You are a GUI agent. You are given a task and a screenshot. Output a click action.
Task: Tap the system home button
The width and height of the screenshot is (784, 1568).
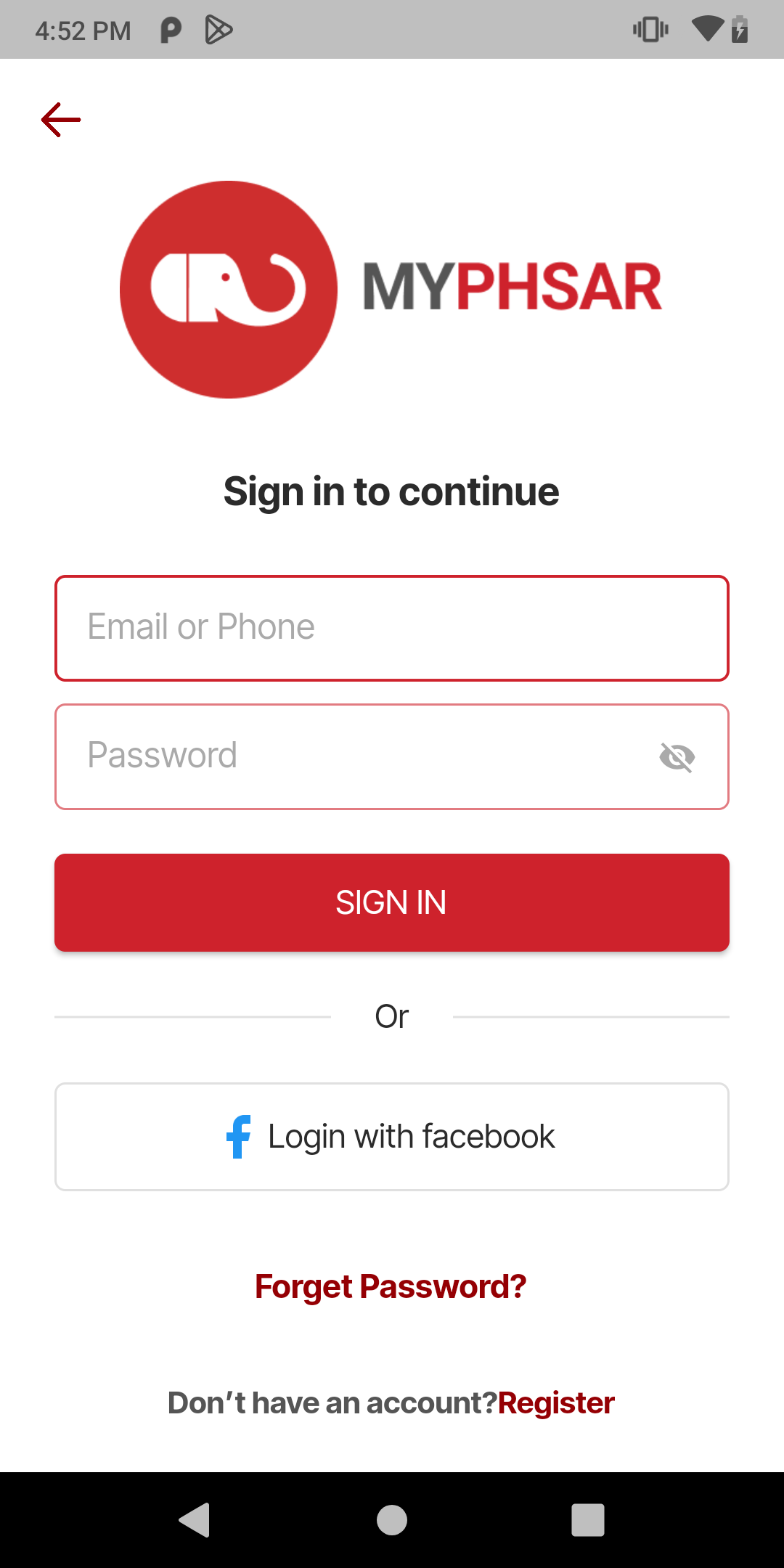[392, 1520]
